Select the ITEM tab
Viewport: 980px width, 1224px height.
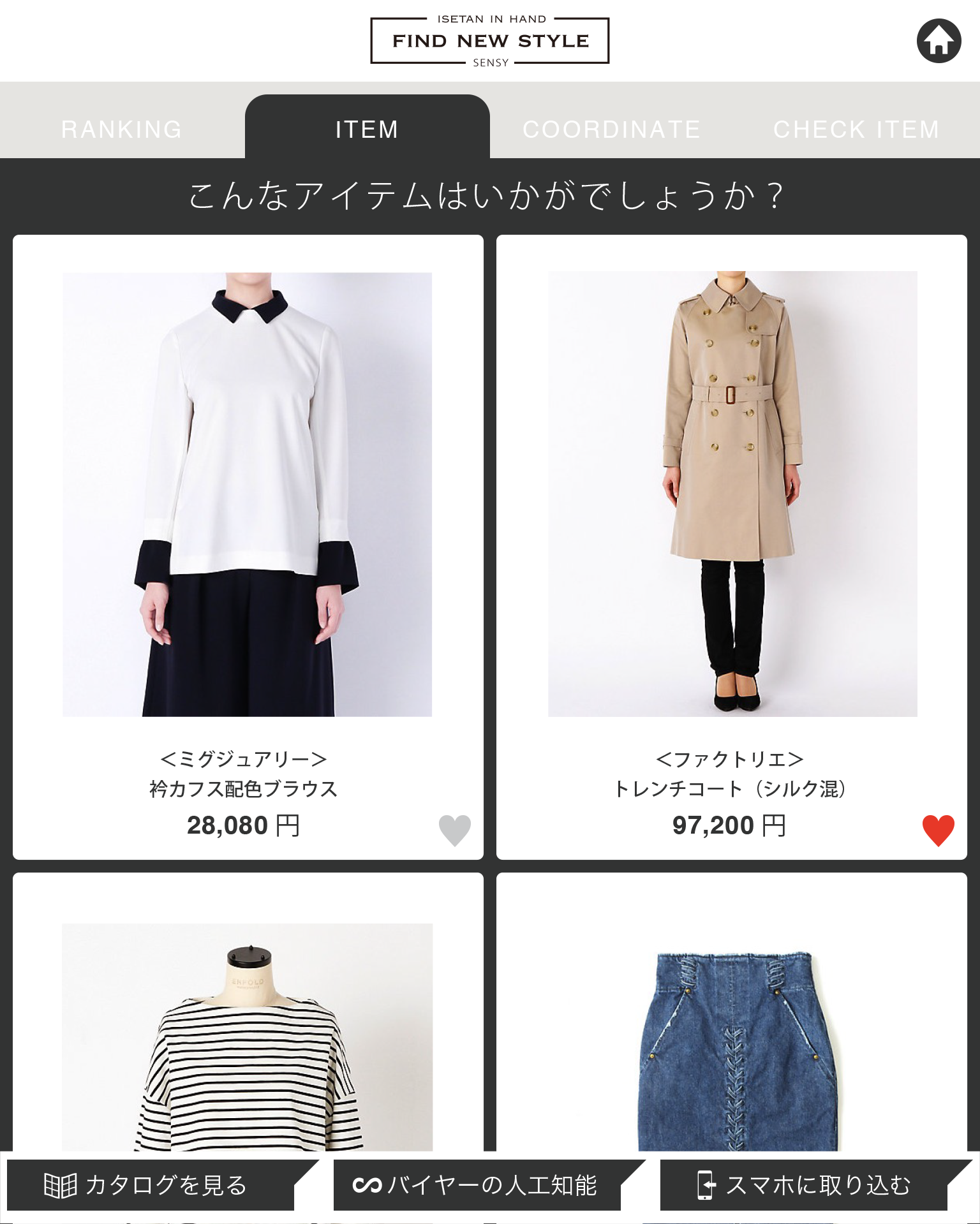point(367,129)
